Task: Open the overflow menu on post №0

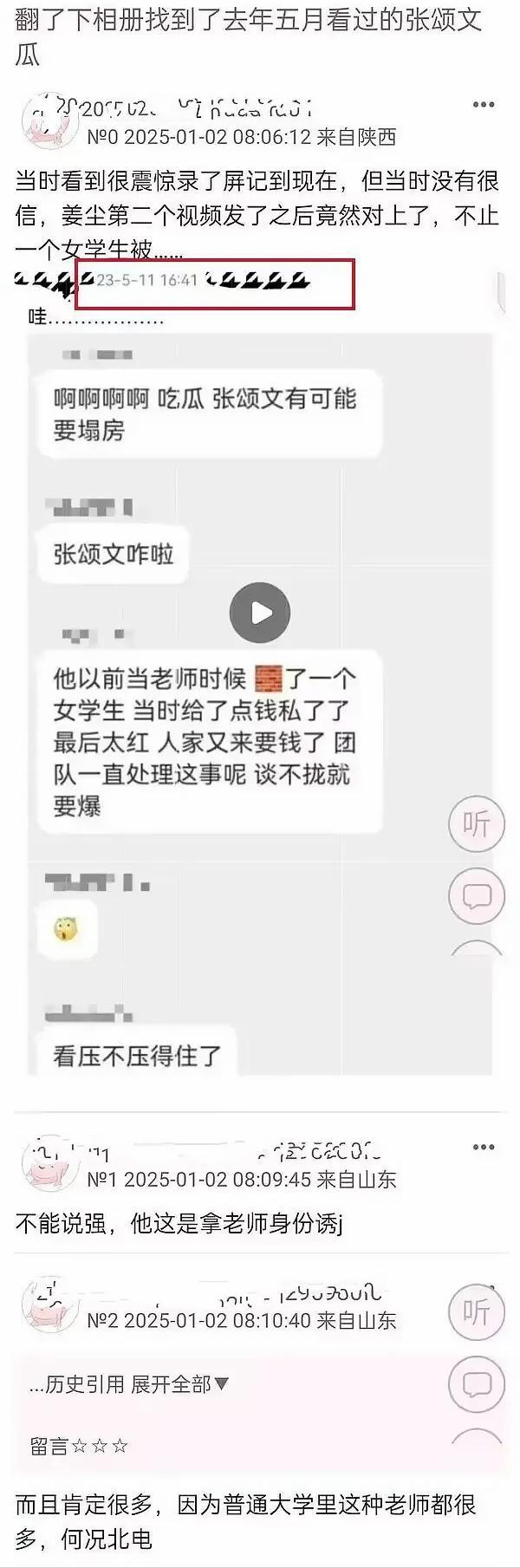Action: (x=483, y=105)
